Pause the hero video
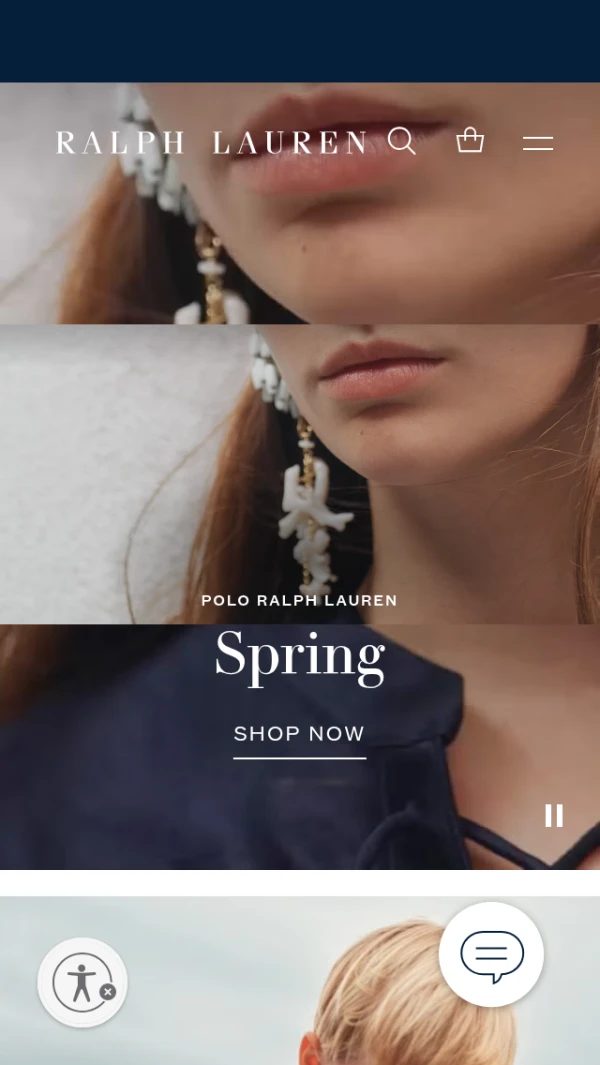Screen dimensions: 600x1065 click(553, 816)
